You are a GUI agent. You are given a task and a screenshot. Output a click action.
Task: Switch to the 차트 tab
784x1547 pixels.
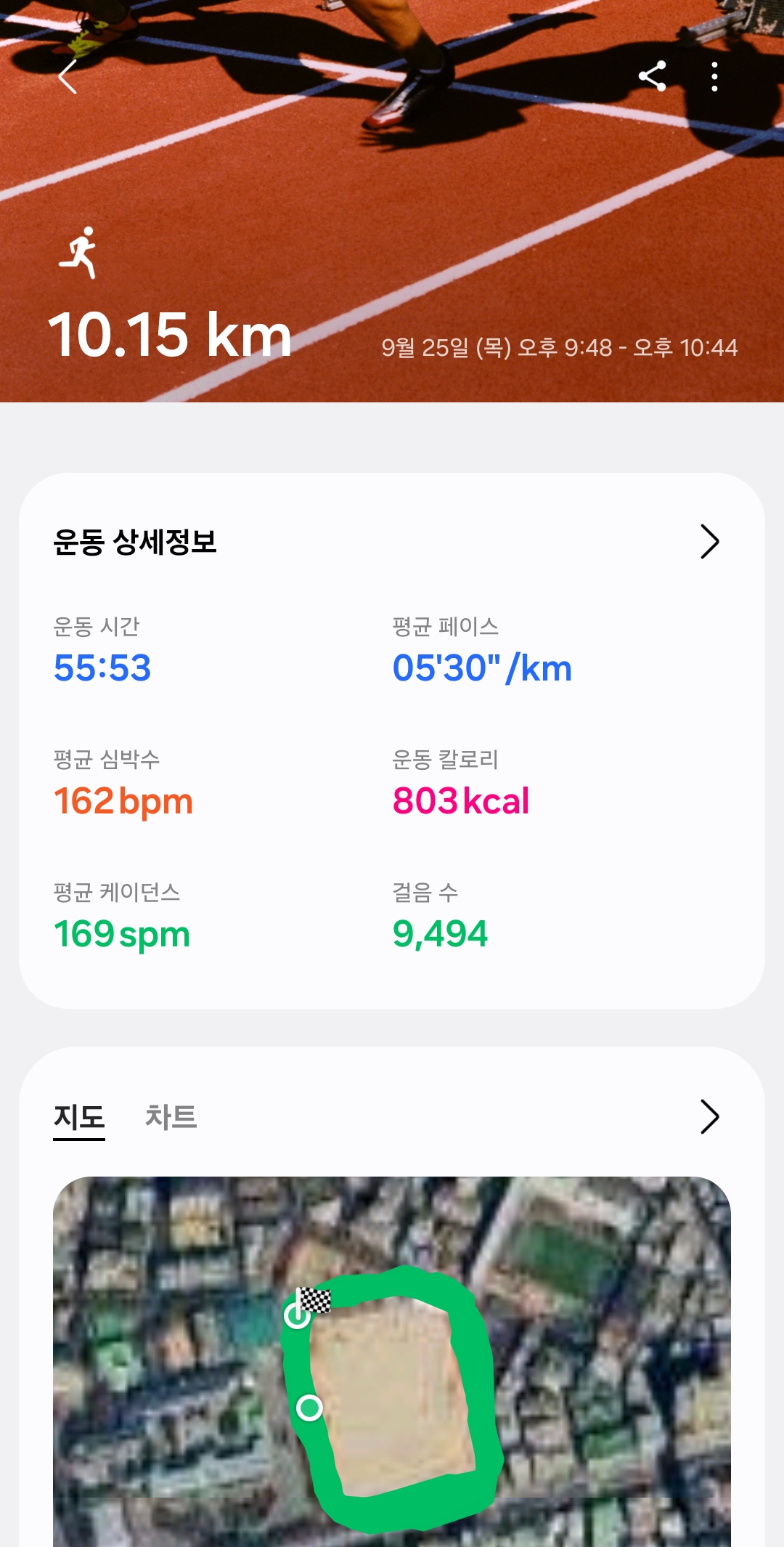pyautogui.click(x=171, y=1117)
